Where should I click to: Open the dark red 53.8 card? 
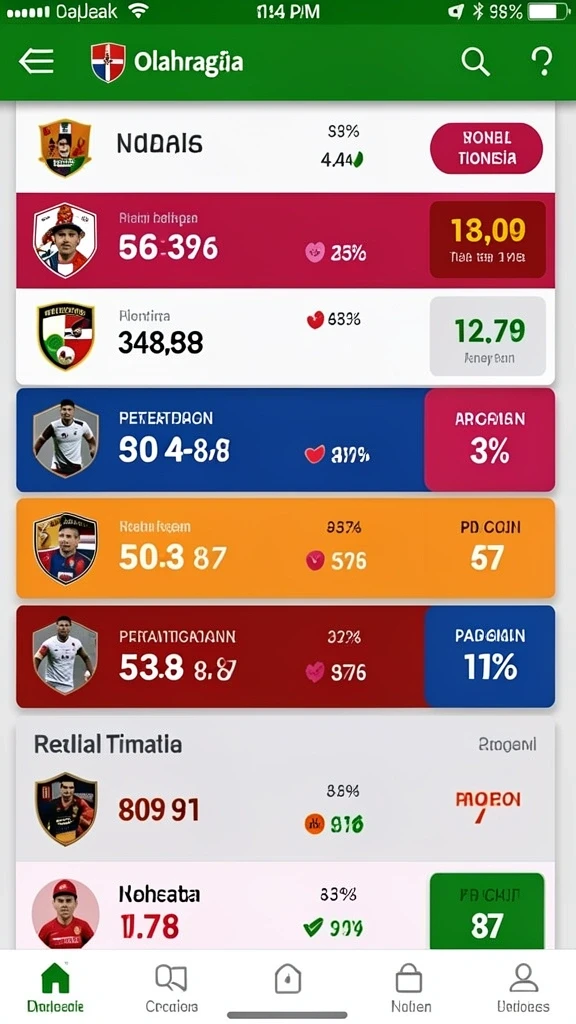pyautogui.click(x=285, y=656)
